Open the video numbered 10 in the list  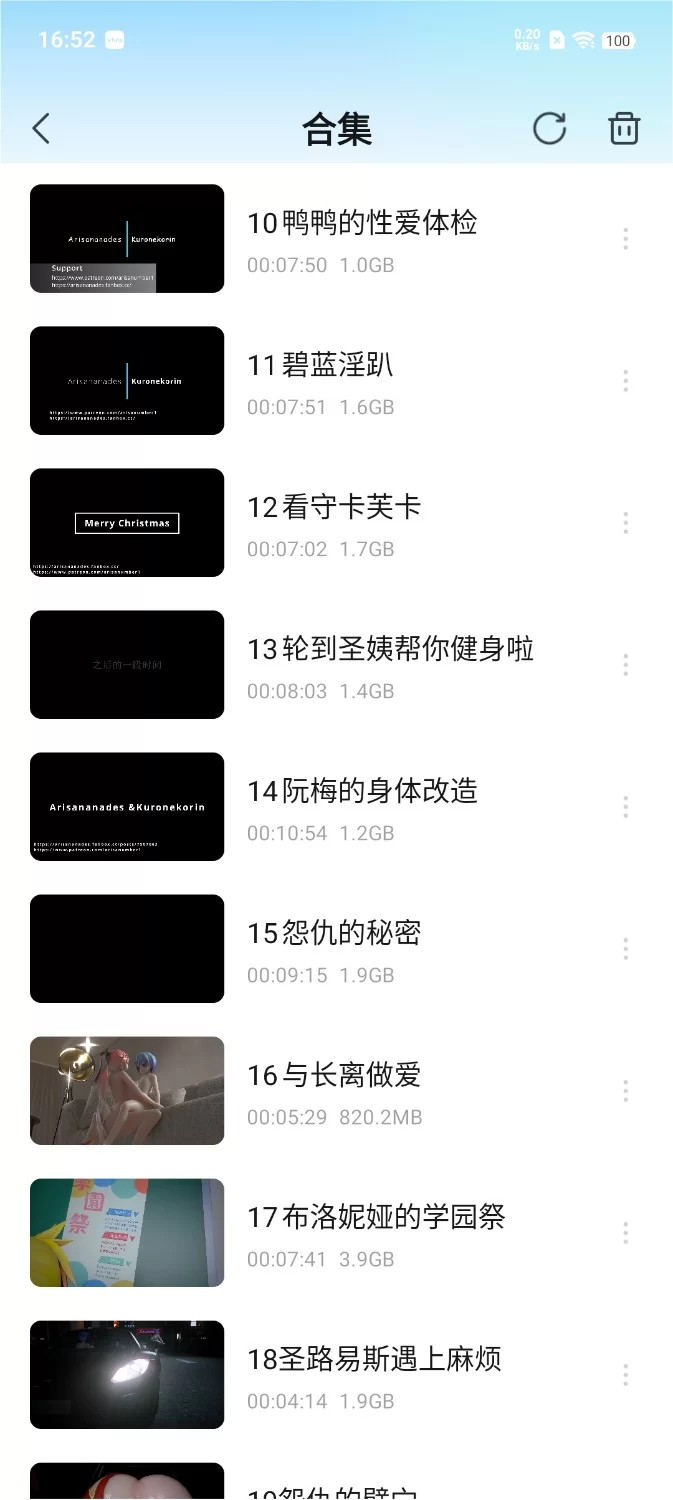[x=362, y=224]
